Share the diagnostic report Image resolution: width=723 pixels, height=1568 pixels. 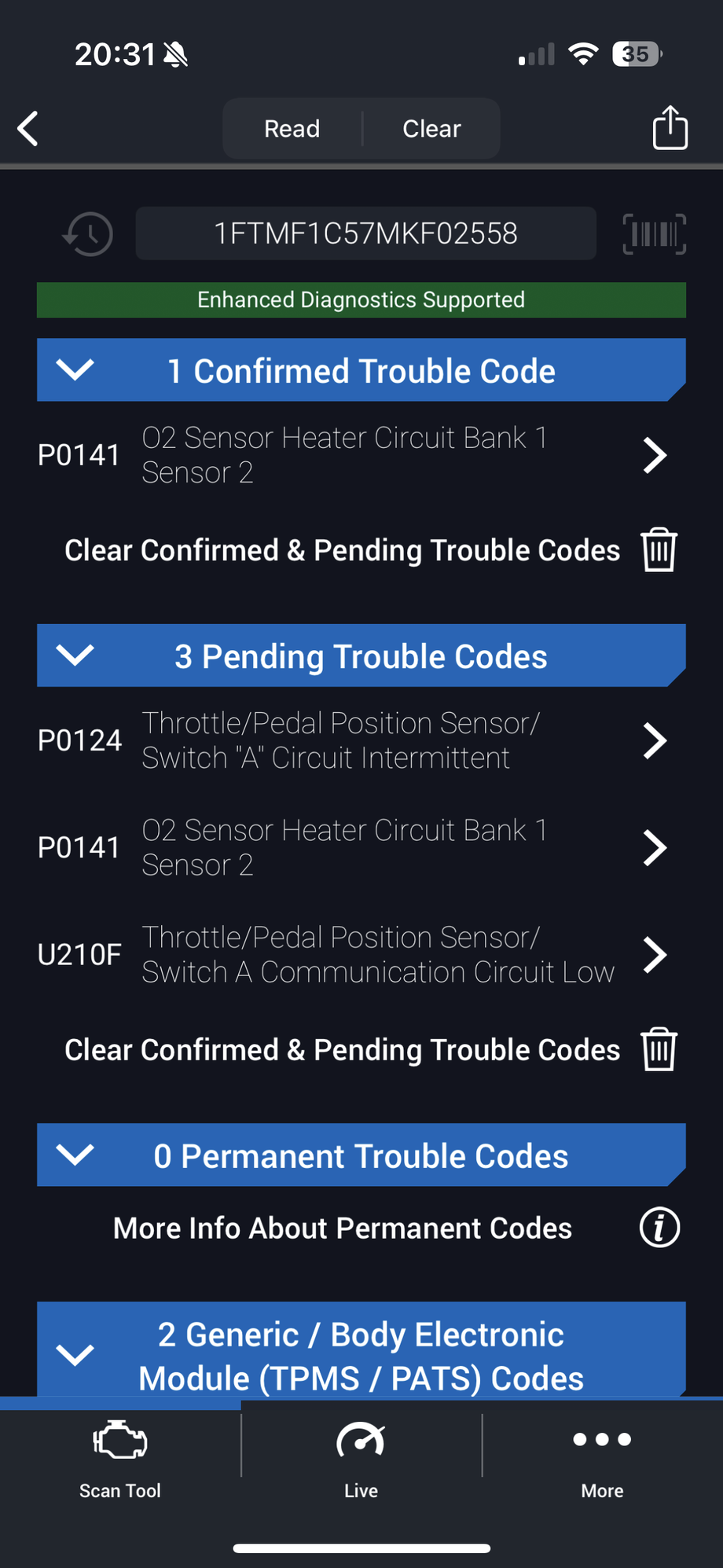click(670, 127)
